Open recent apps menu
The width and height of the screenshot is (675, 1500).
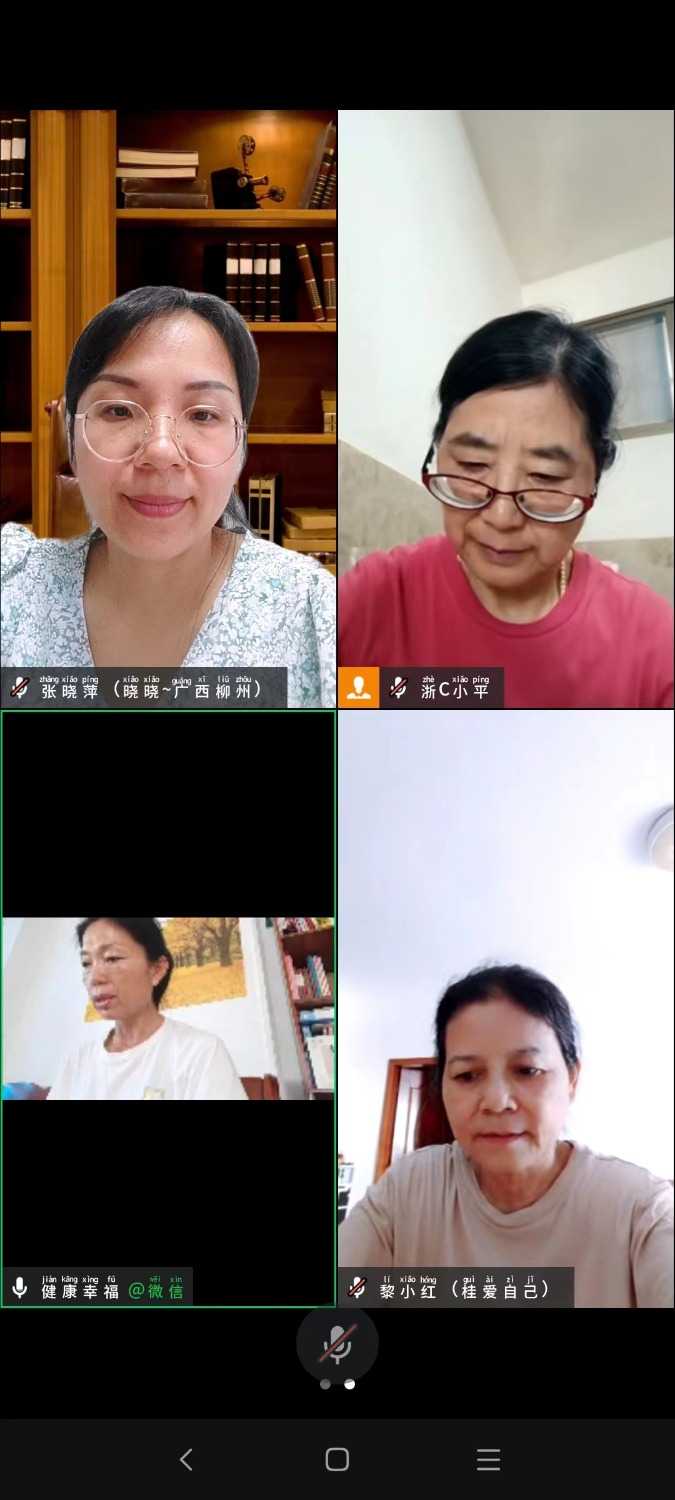pyautogui.click(x=488, y=1460)
